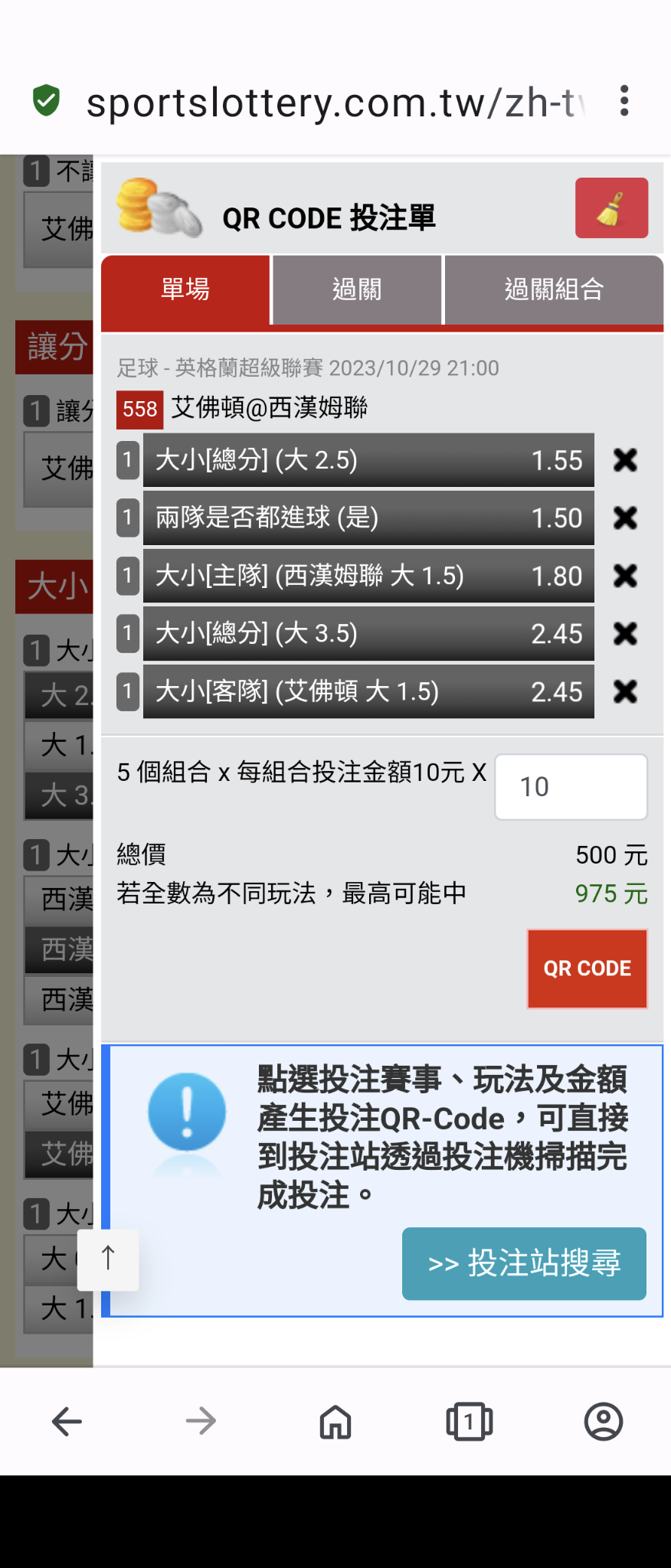This screenshot has height=1568, width=671.
Task: View site security info shield
Action: pyautogui.click(x=47, y=100)
